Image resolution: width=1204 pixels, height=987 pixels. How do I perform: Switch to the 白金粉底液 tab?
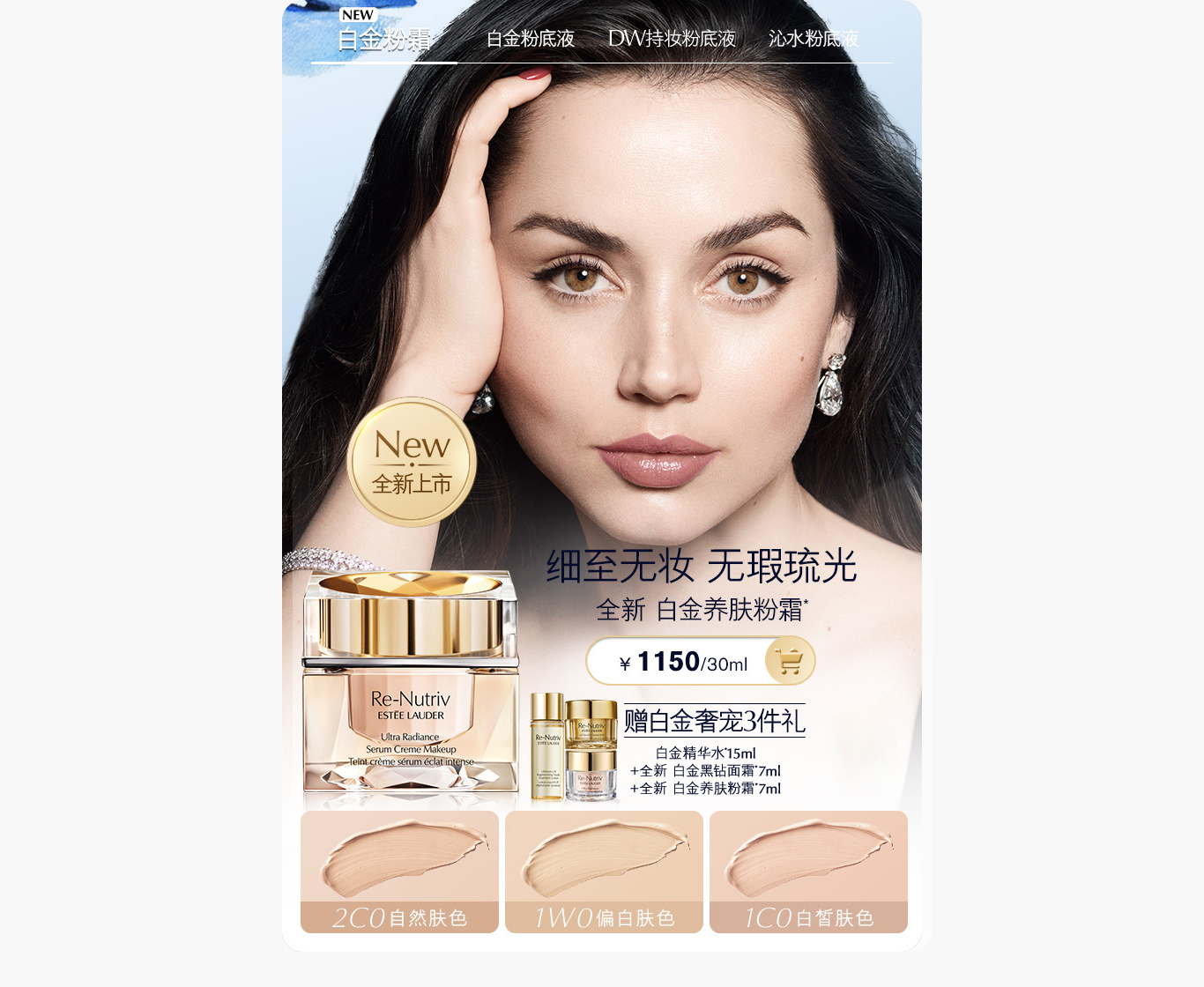tap(530, 39)
